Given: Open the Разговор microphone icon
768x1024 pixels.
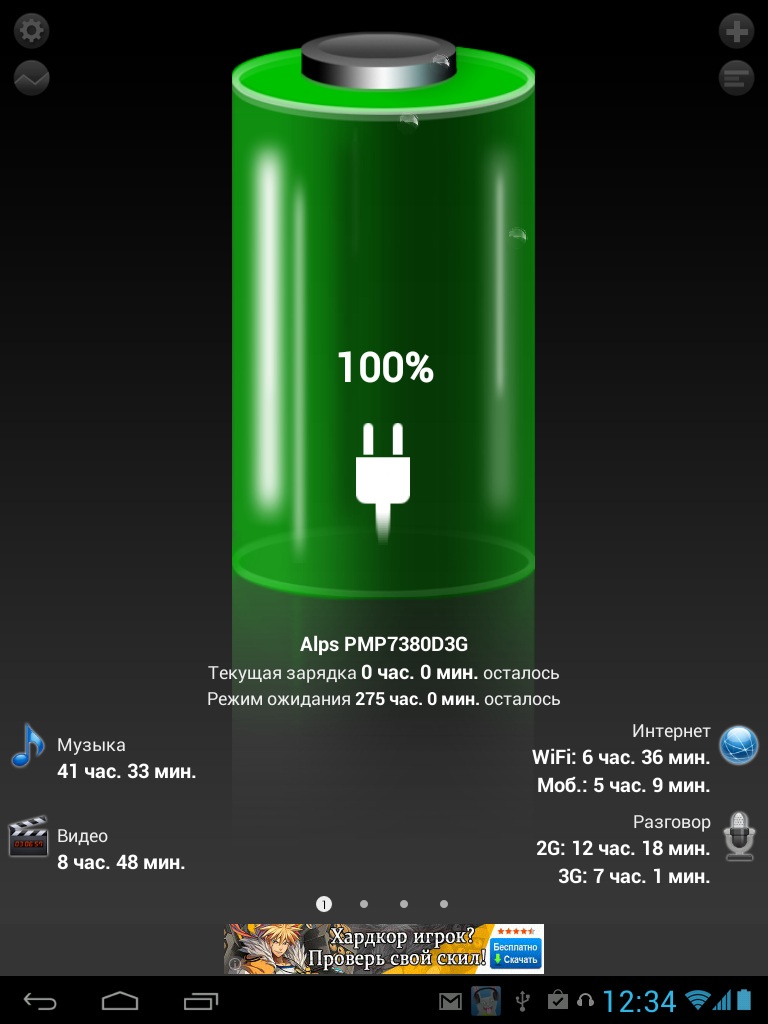Looking at the screenshot, I should click(739, 835).
